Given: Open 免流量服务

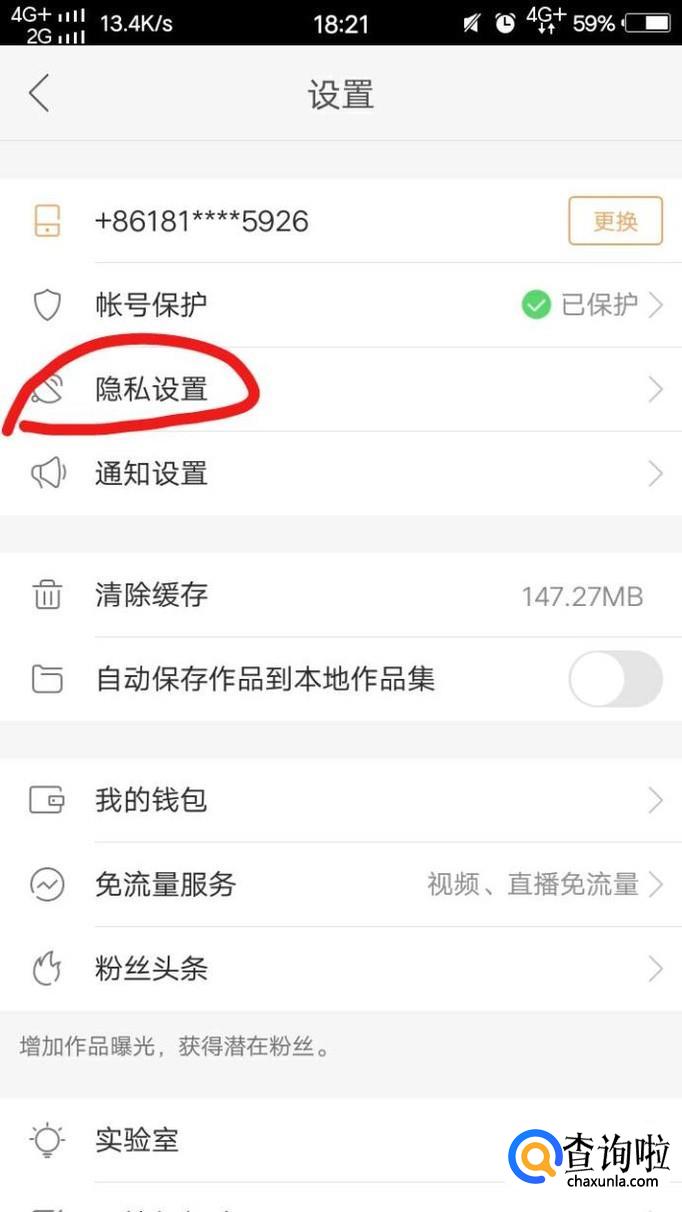Looking at the screenshot, I should coord(340,884).
